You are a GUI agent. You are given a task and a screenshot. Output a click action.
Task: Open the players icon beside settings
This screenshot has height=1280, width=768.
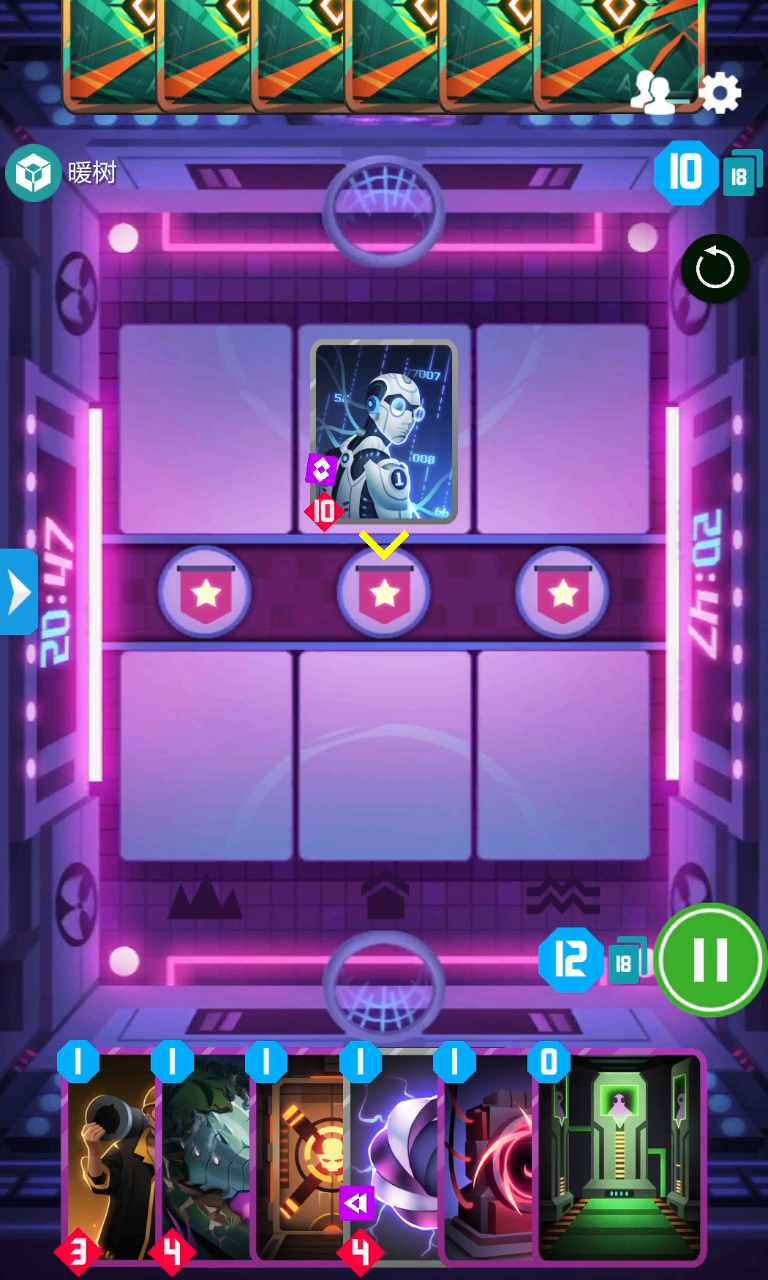(x=656, y=93)
